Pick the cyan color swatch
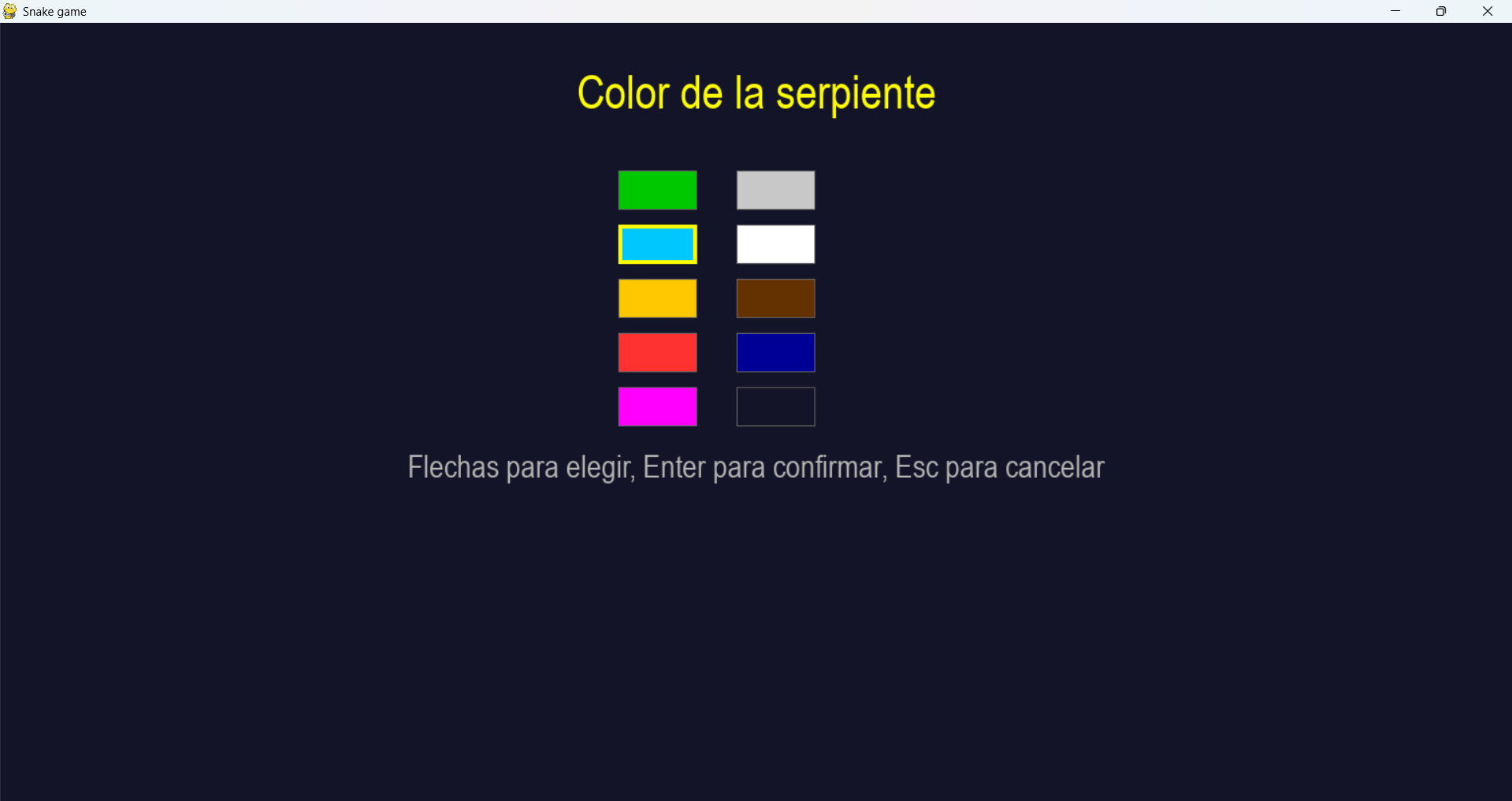1512x801 pixels. tap(657, 244)
